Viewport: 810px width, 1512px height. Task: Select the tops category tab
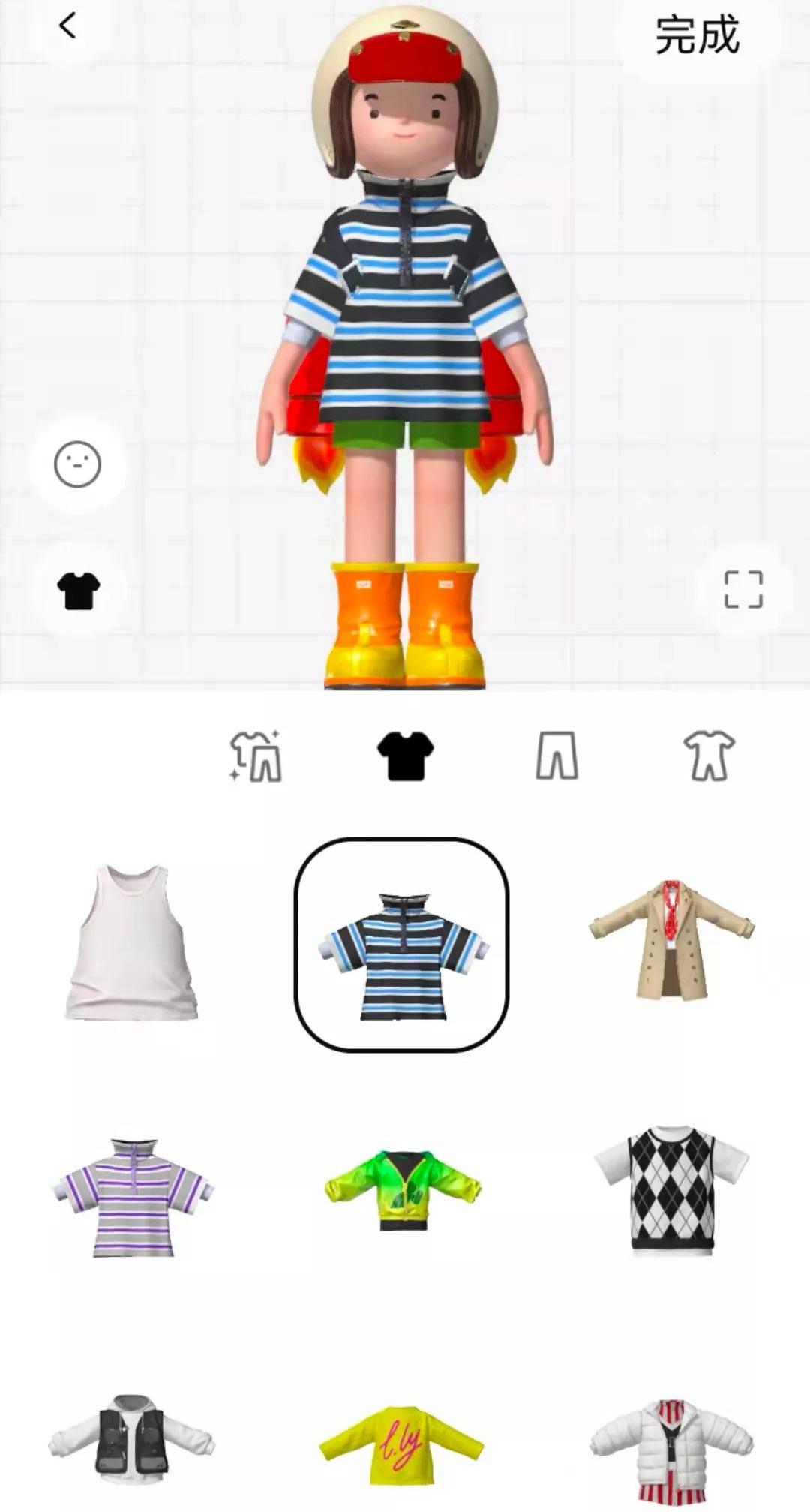point(405,756)
